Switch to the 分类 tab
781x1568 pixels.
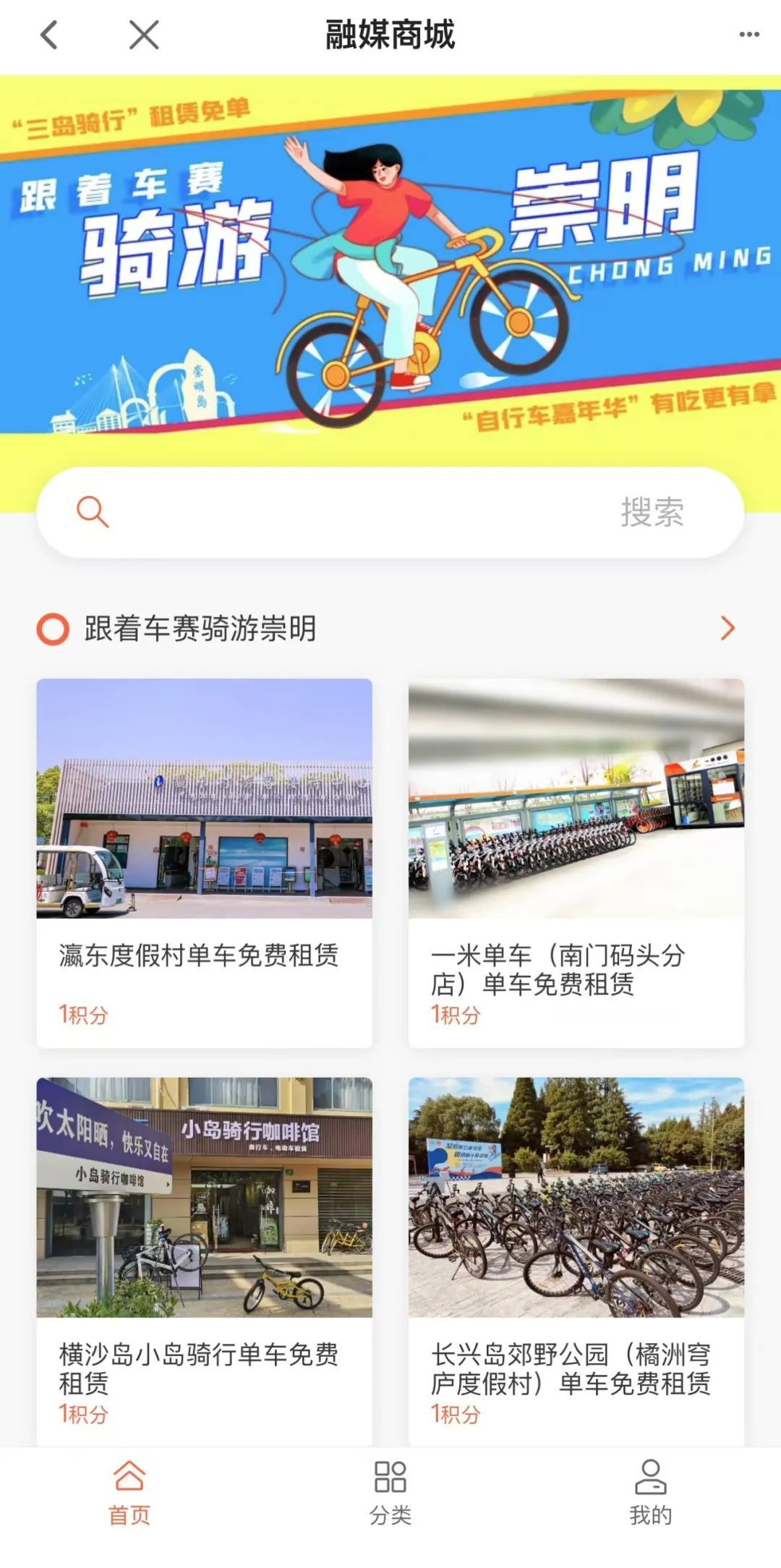pyautogui.click(x=390, y=1493)
